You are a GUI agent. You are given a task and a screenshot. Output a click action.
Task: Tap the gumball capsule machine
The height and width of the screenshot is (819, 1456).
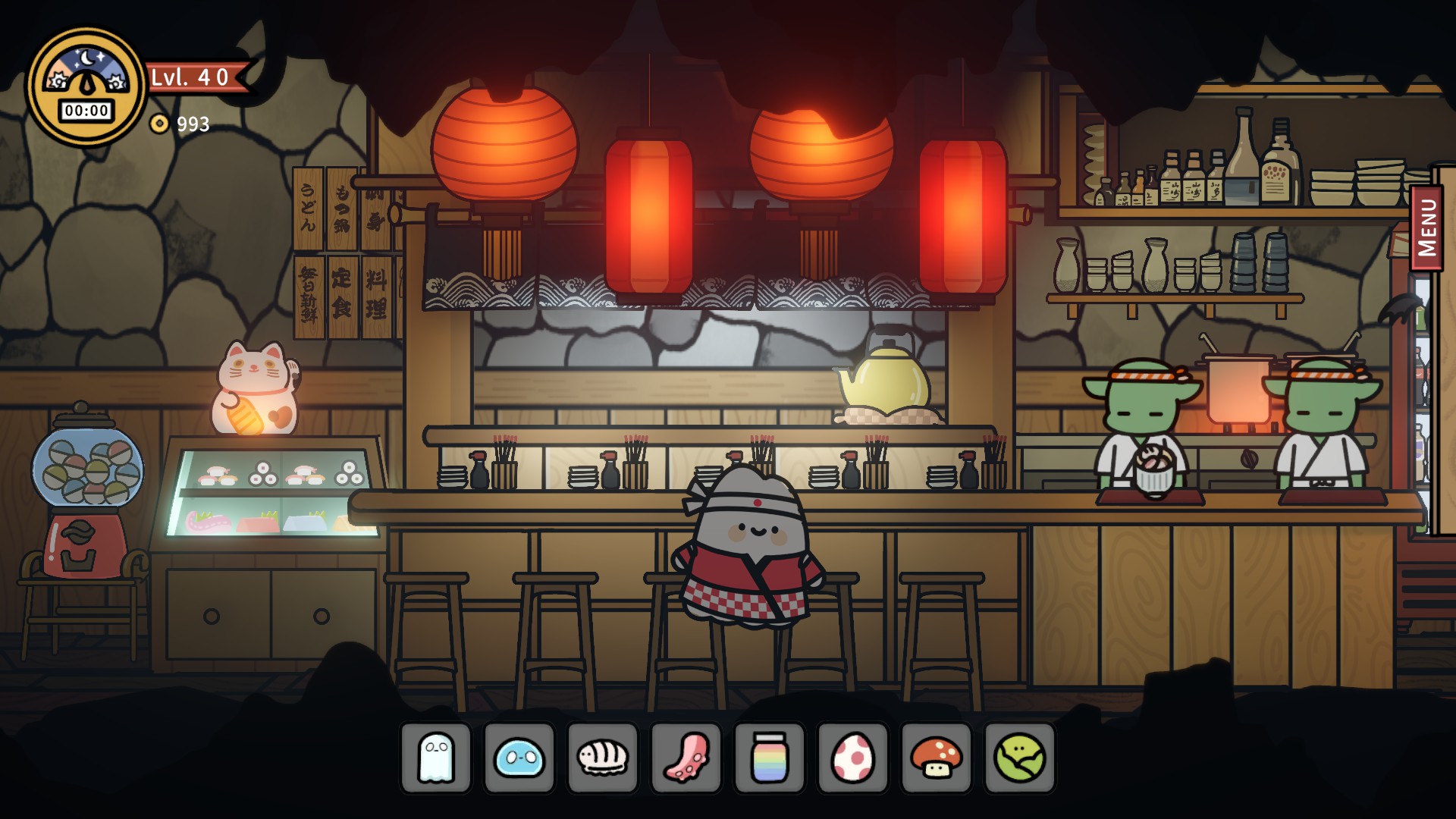(x=86, y=493)
